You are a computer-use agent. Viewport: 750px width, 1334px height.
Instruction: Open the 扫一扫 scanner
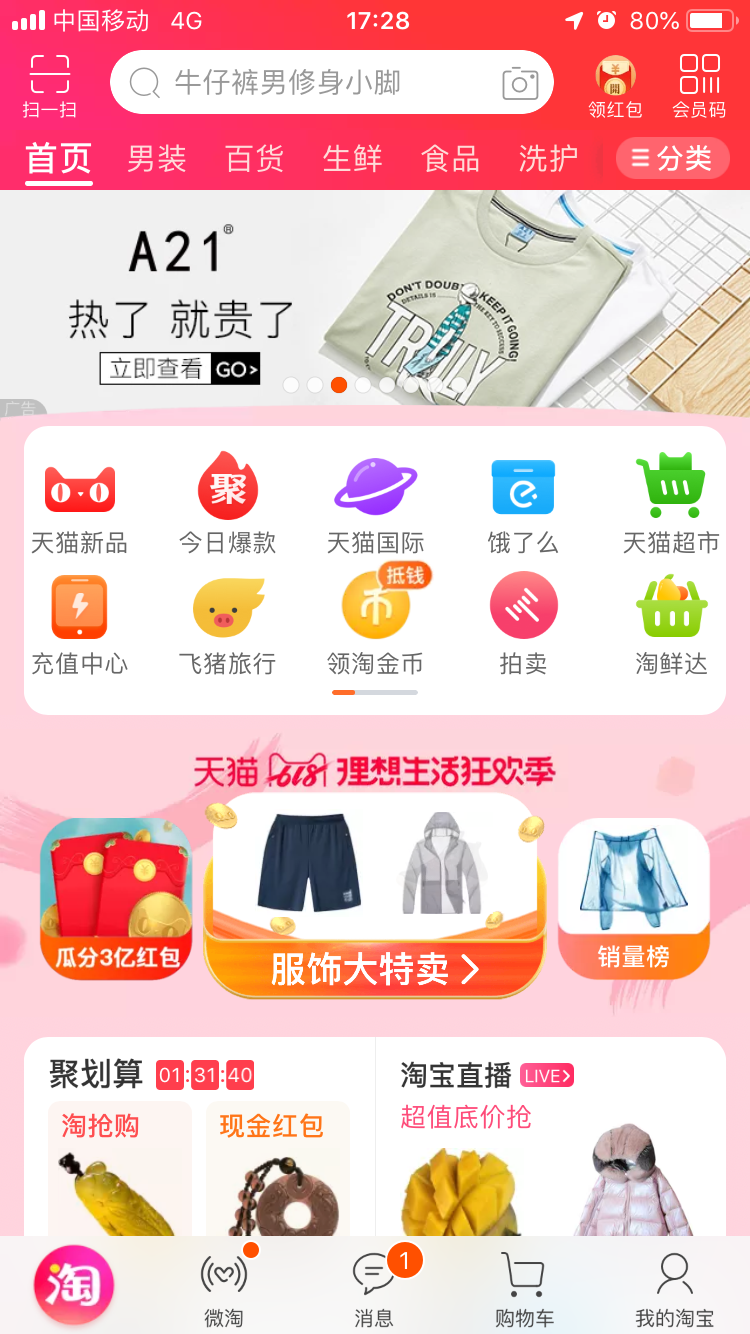pos(49,86)
